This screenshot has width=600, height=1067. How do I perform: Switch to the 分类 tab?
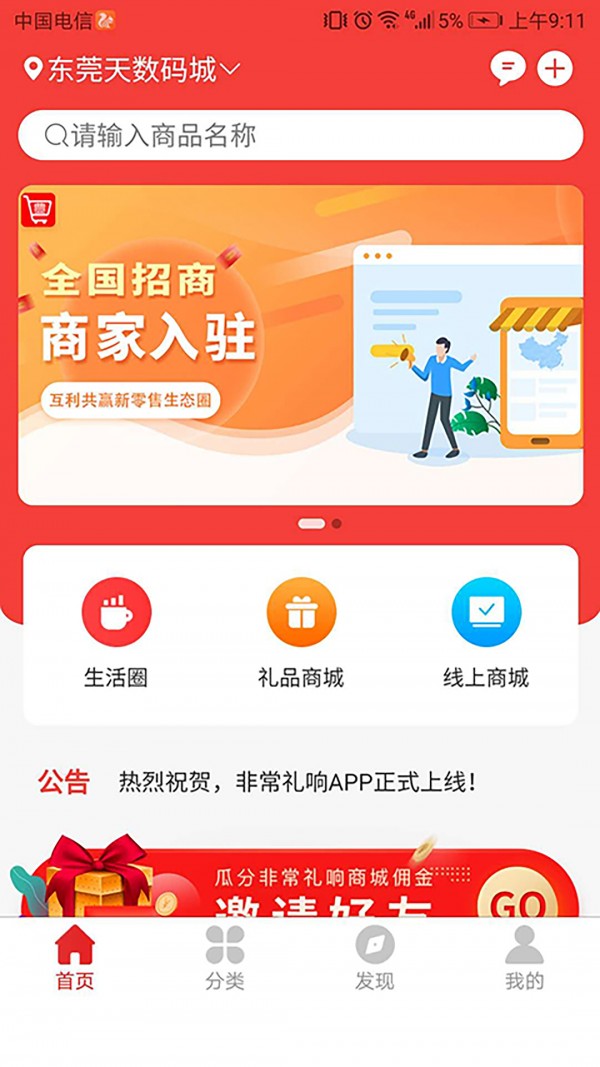[225, 958]
